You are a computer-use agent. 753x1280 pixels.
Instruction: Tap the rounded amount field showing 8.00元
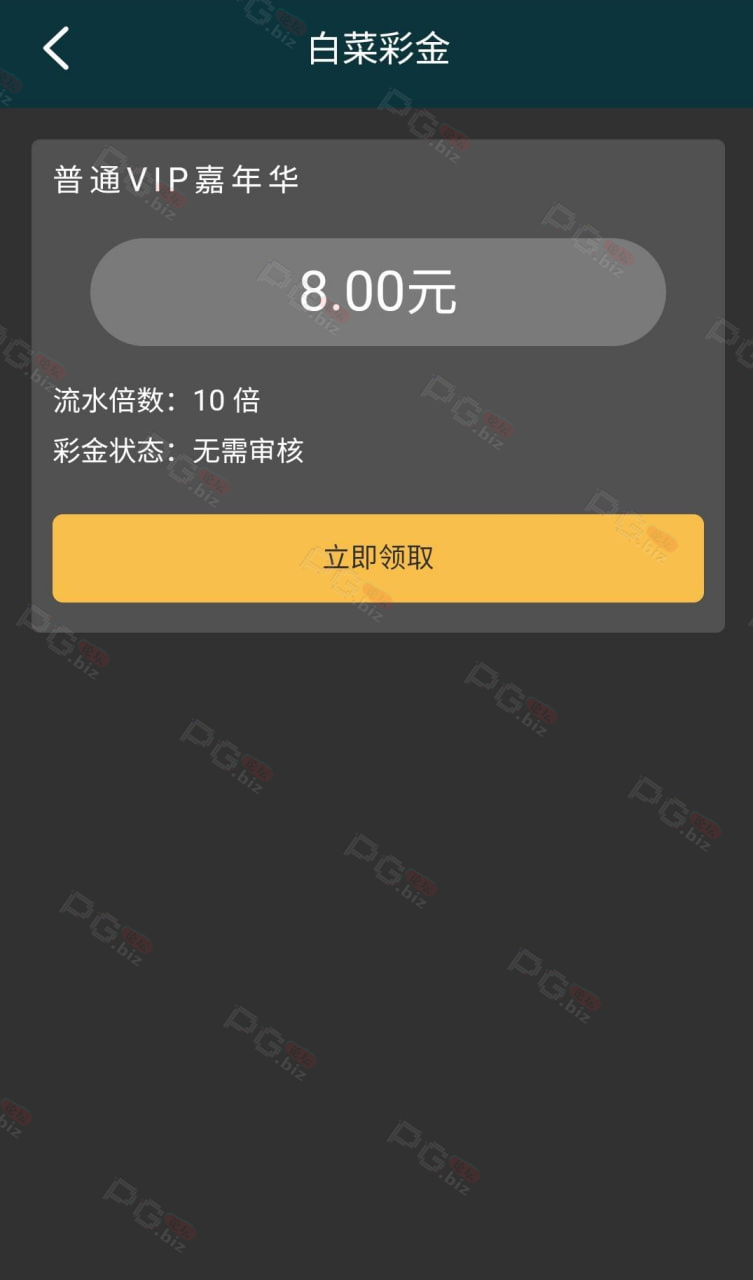(376, 291)
